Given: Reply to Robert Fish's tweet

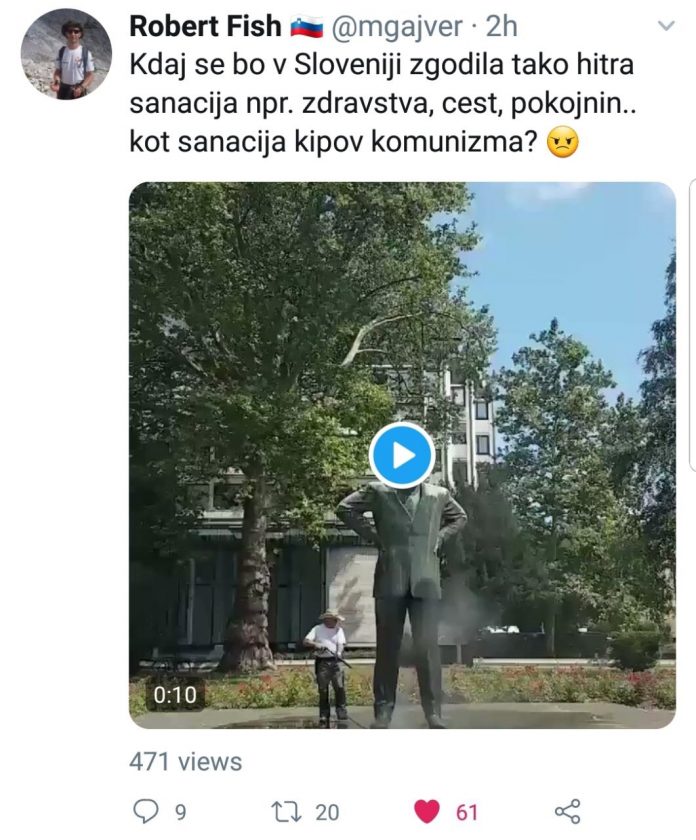Looking at the screenshot, I should click(146, 809).
